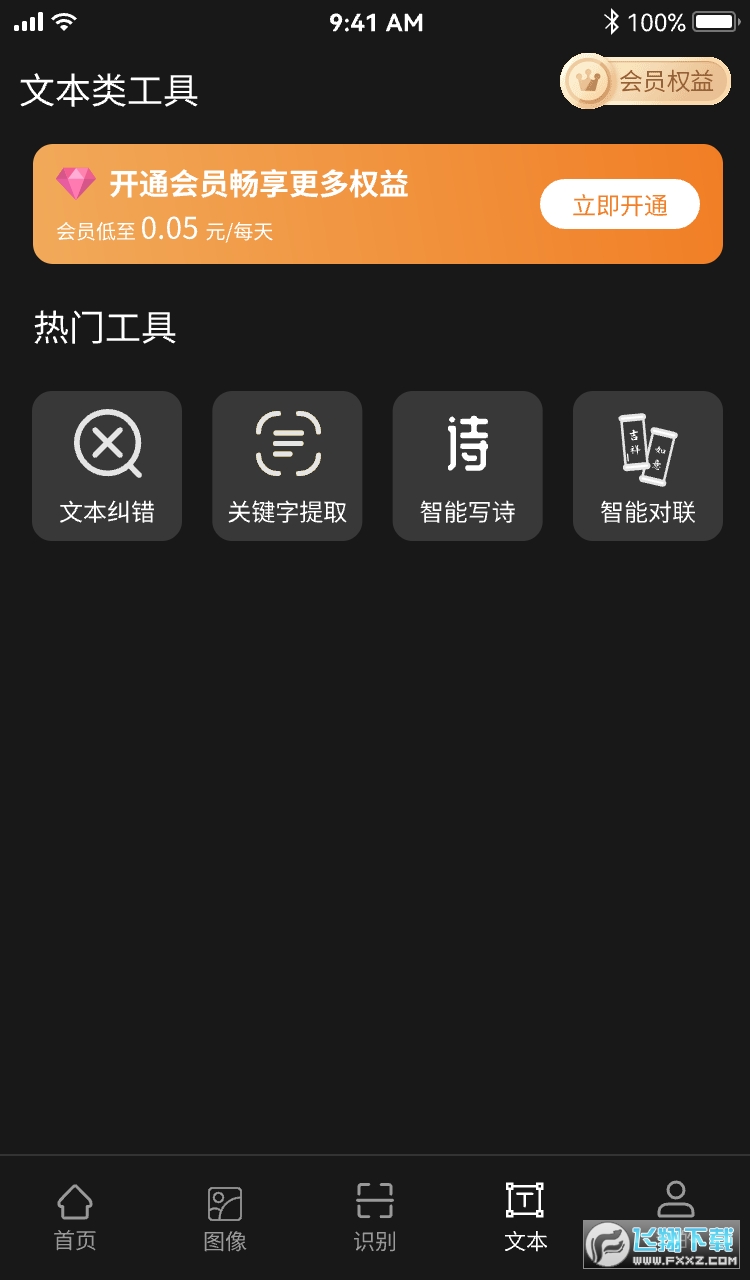Open the profile tab with person icon

point(675,1200)
